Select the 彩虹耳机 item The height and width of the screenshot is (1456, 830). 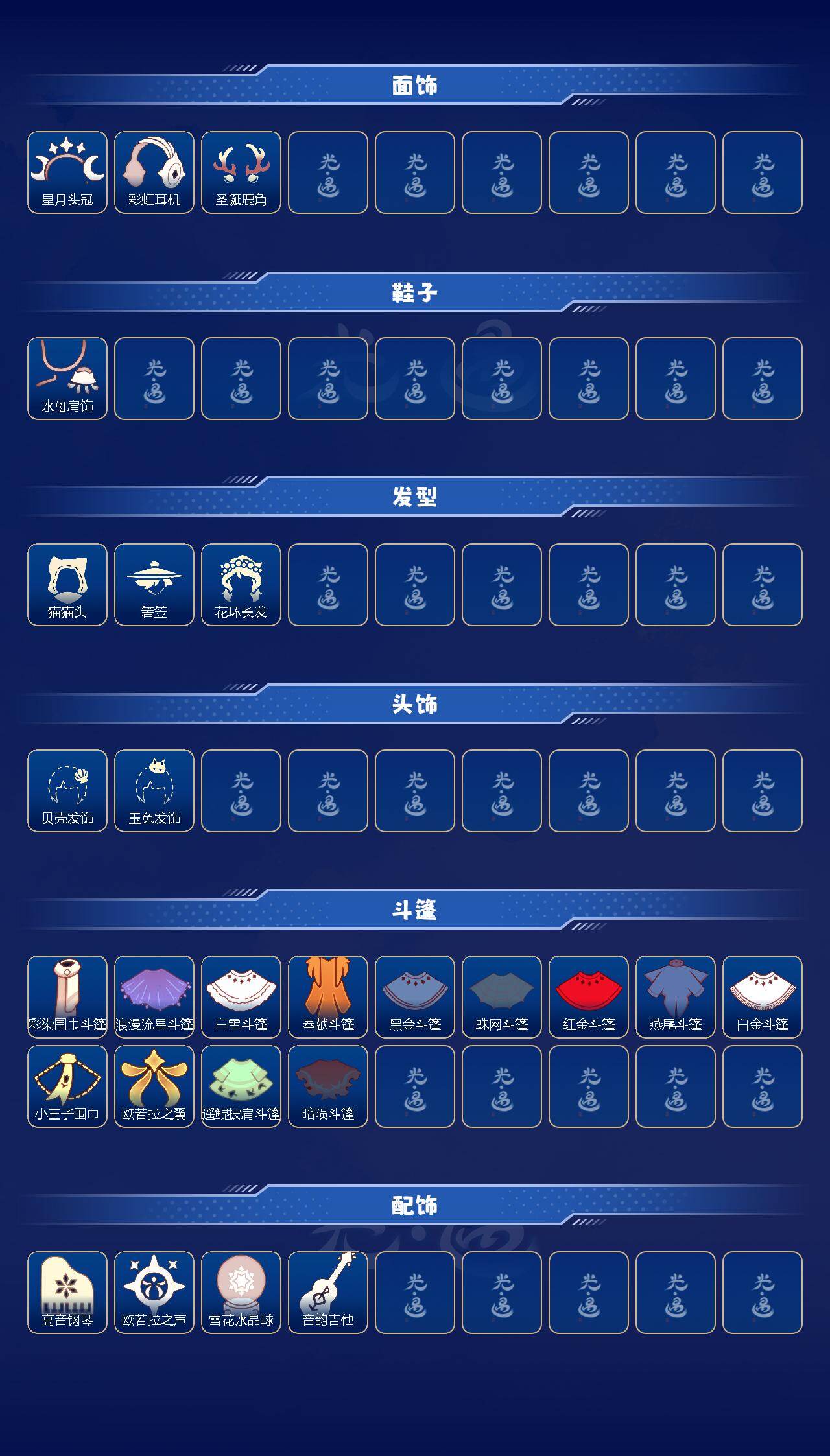pos(154,170)
